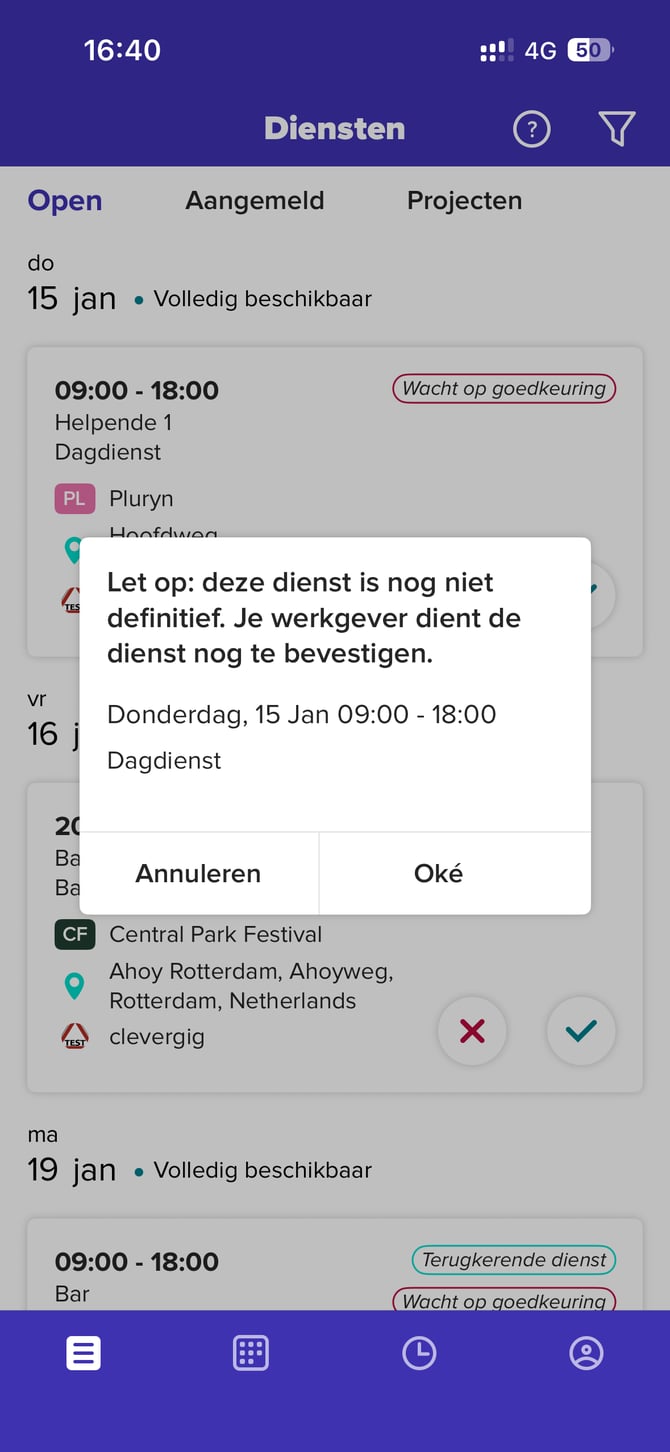Decline the Central Park Festival shift
This screenshot has width=670, height=1452.
tap(472, 1031)
